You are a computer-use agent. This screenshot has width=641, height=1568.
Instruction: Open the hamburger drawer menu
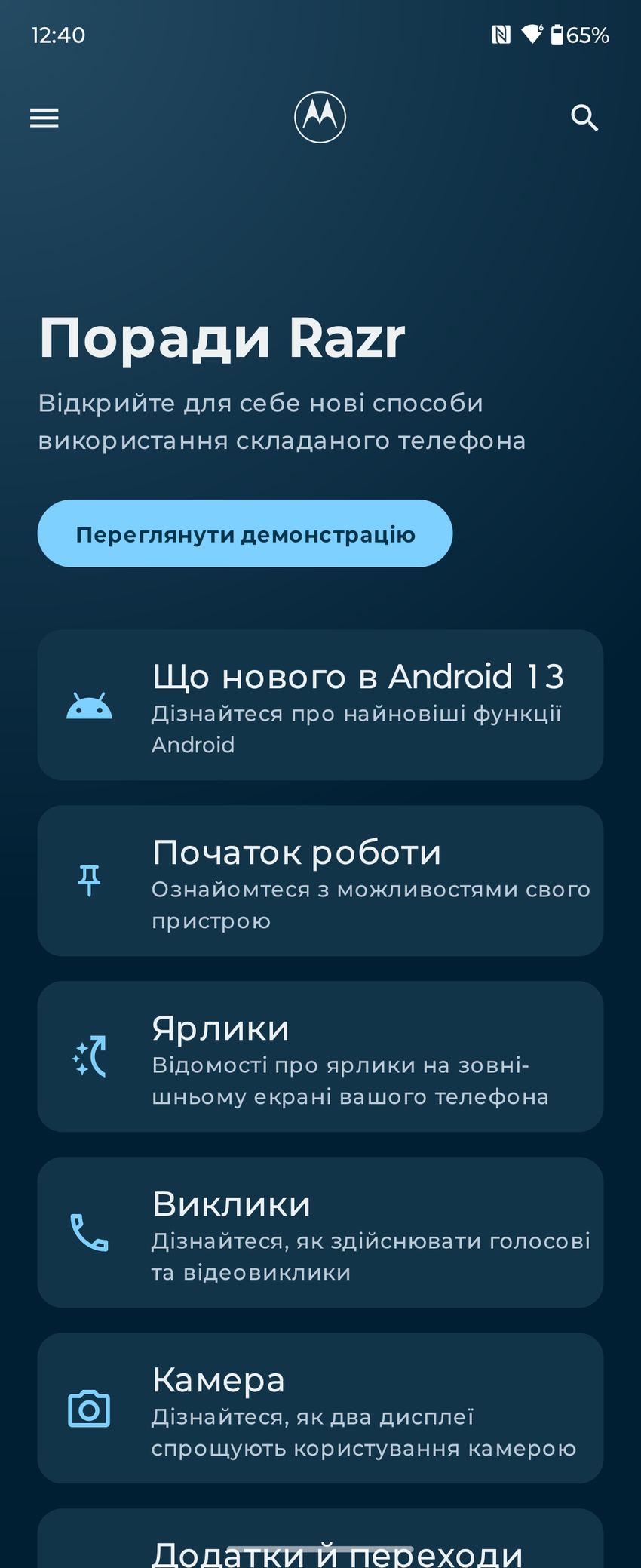click(x=44, y=118)
